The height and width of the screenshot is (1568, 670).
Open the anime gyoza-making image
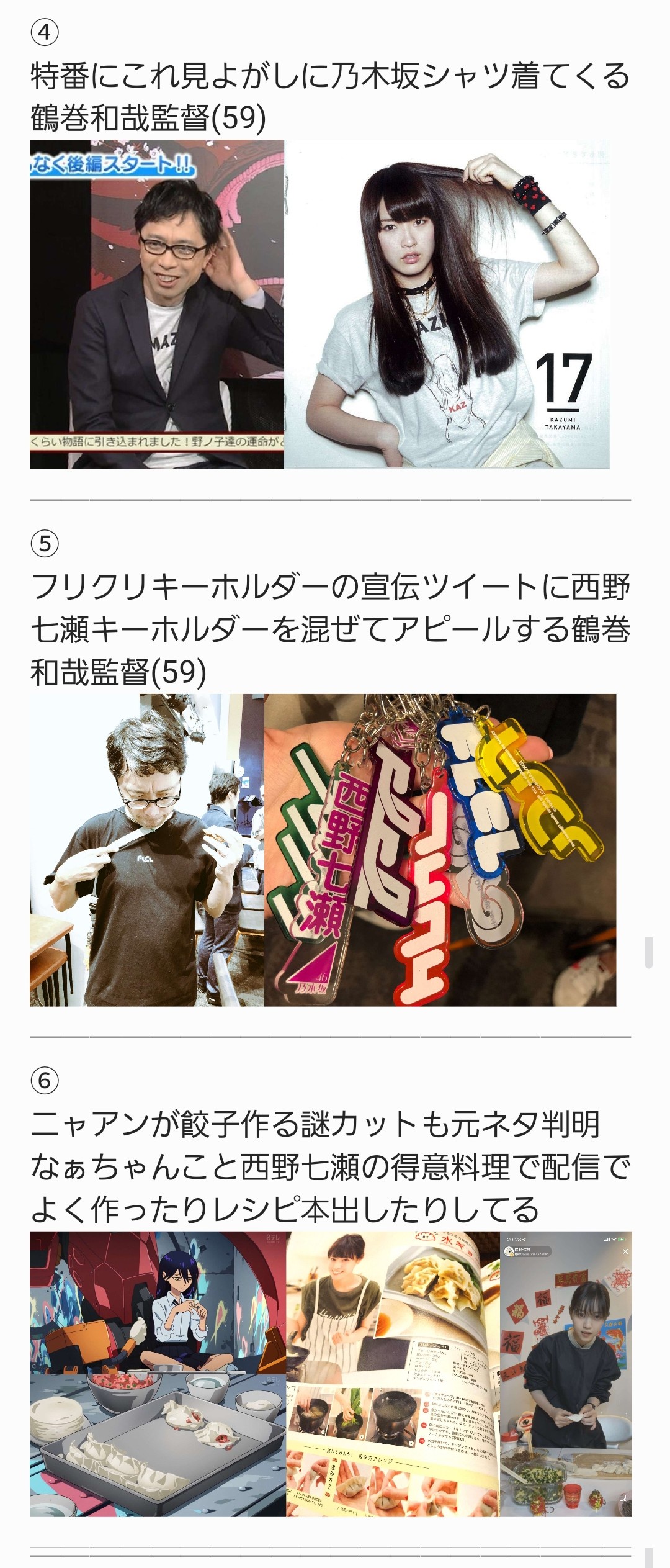coord(158,1374)
